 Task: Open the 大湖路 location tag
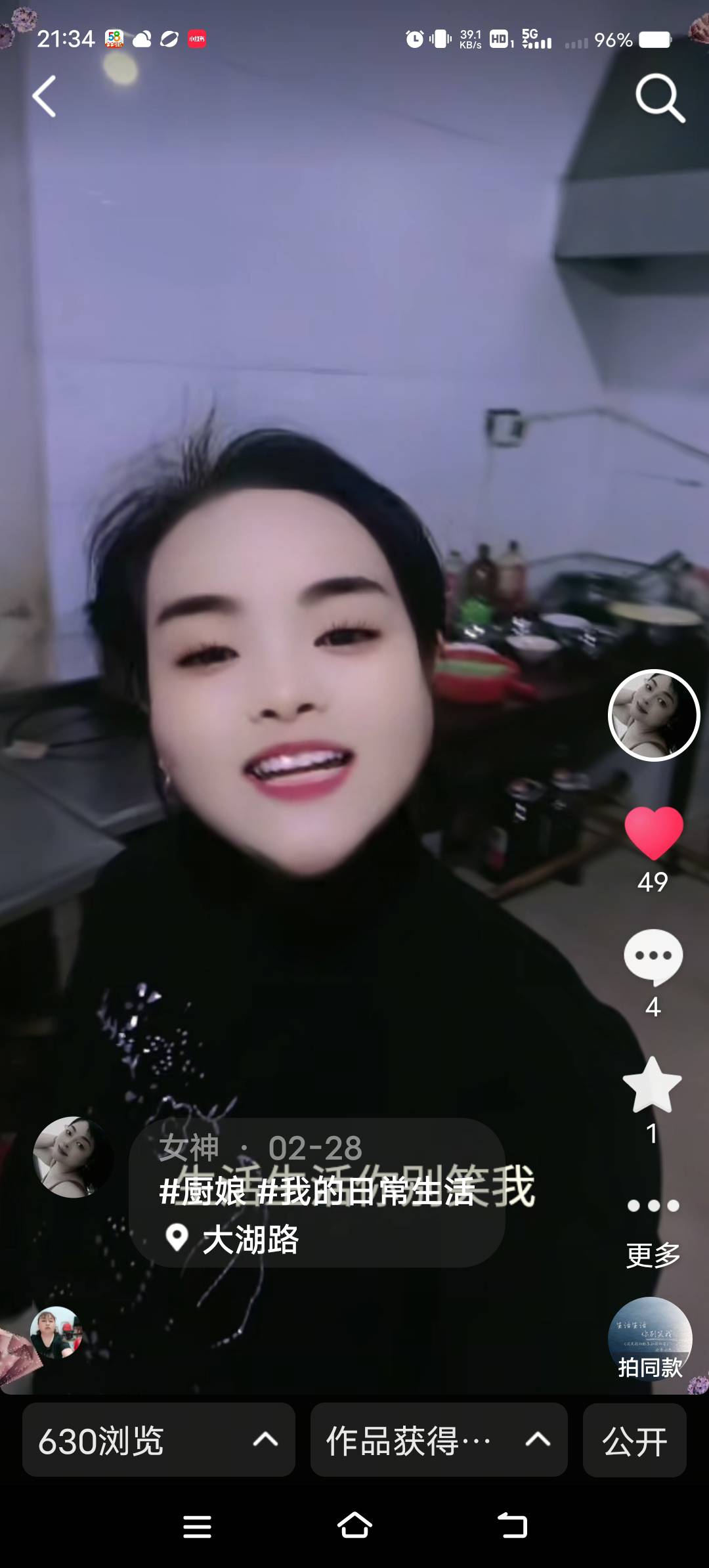tap(249, 1240)
